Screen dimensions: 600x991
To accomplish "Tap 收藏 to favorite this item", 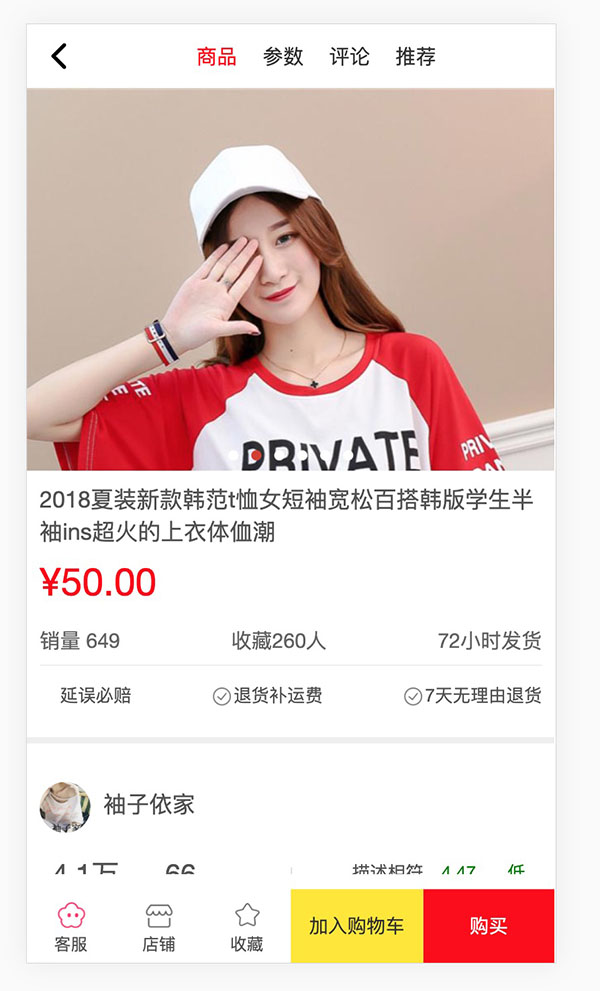I will coord(247,926).
